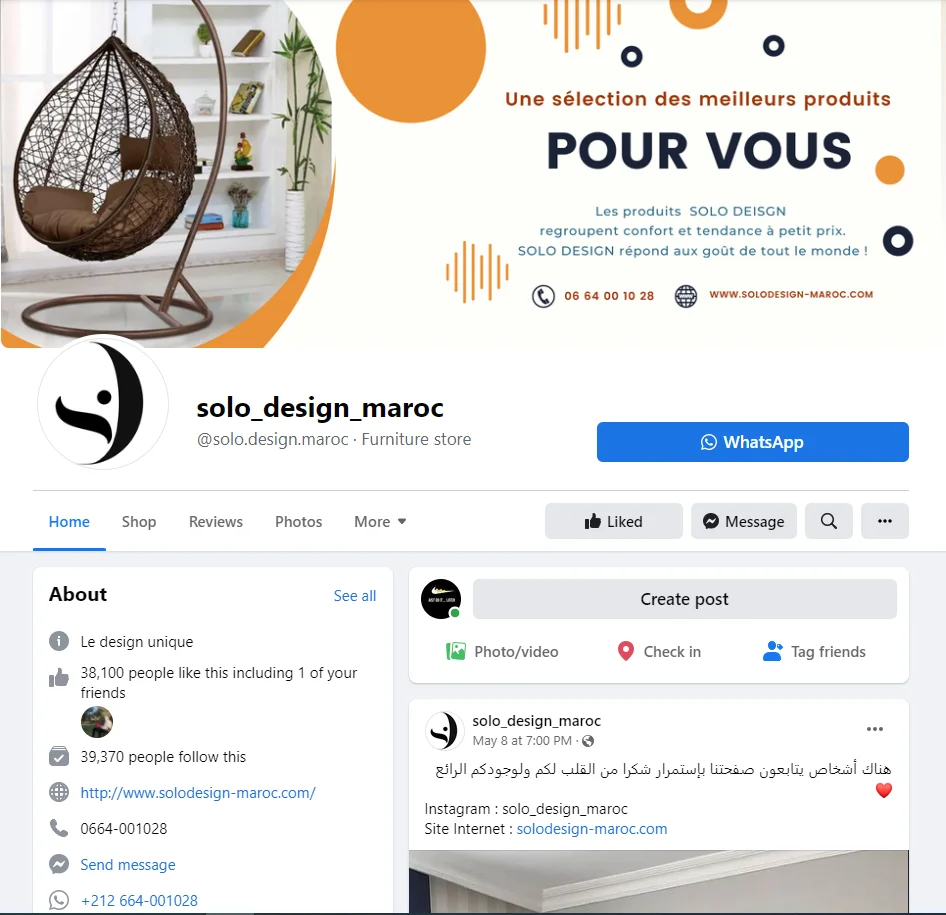Tap the Liked button to unlike page
The image size is (946, 915).
click(613, 521)
